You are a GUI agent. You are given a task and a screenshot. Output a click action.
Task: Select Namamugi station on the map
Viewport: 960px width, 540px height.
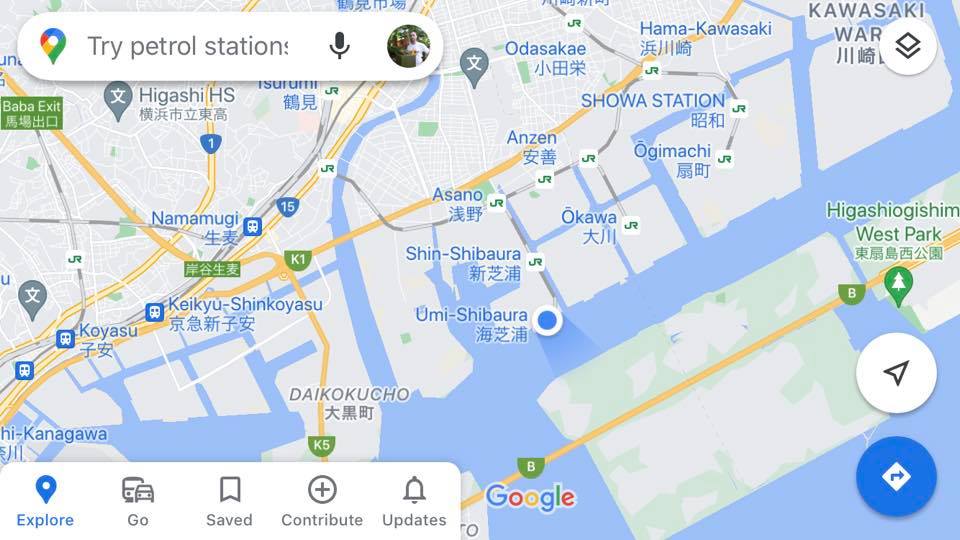click(252, 227)
